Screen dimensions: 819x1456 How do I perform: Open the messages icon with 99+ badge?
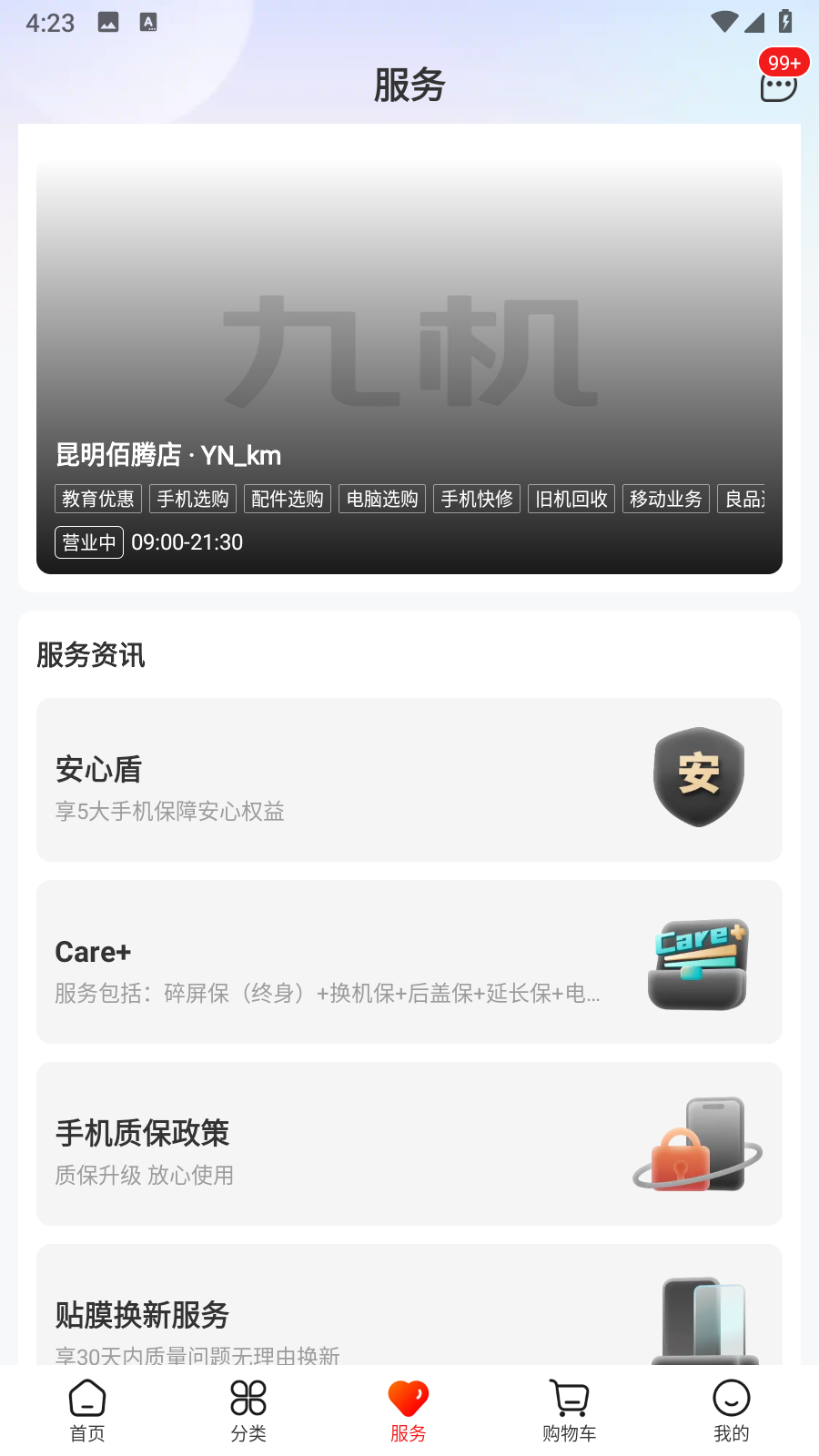(778, 84)
